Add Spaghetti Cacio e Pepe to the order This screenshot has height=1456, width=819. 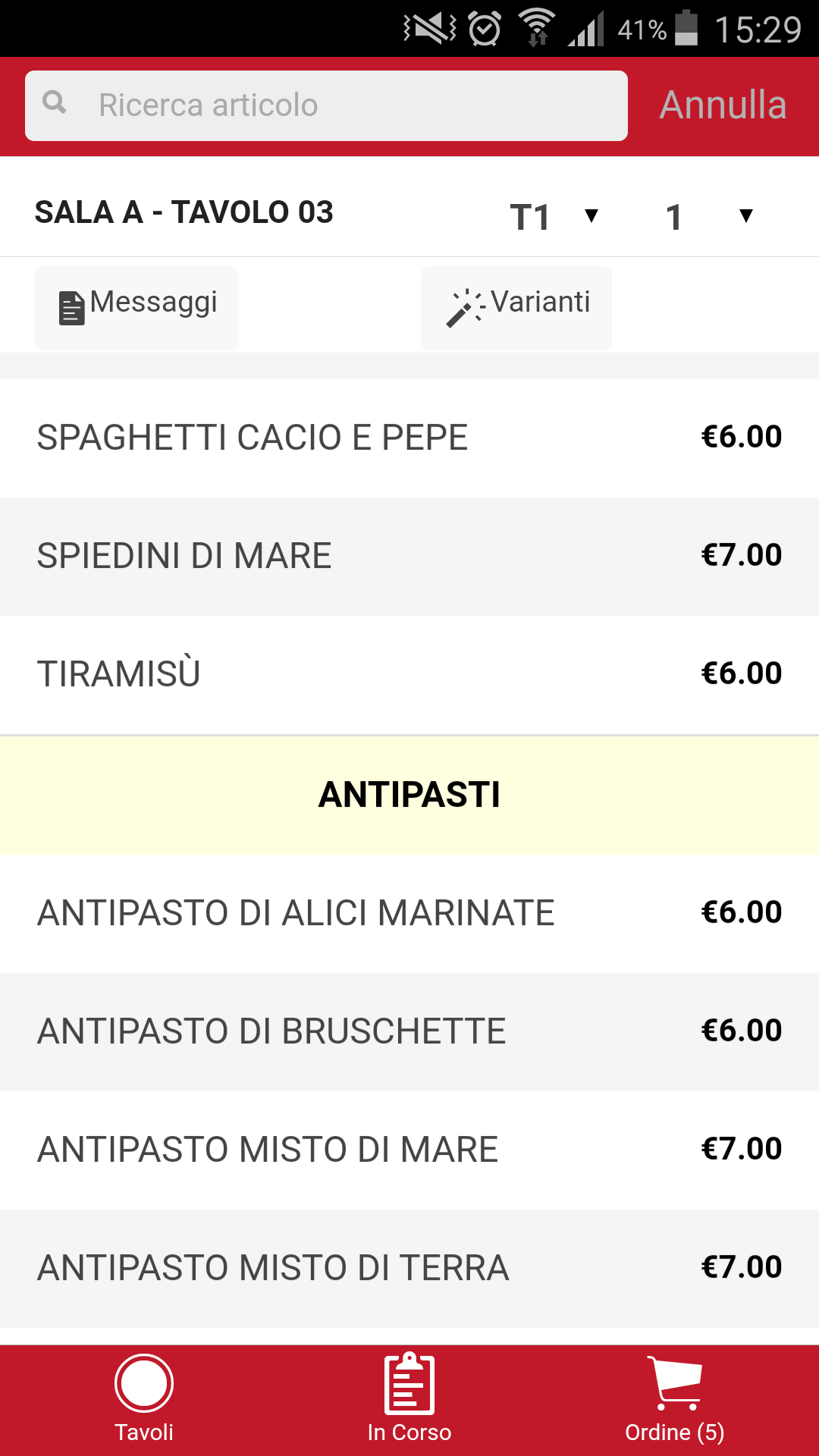click(x=409, y=438)
